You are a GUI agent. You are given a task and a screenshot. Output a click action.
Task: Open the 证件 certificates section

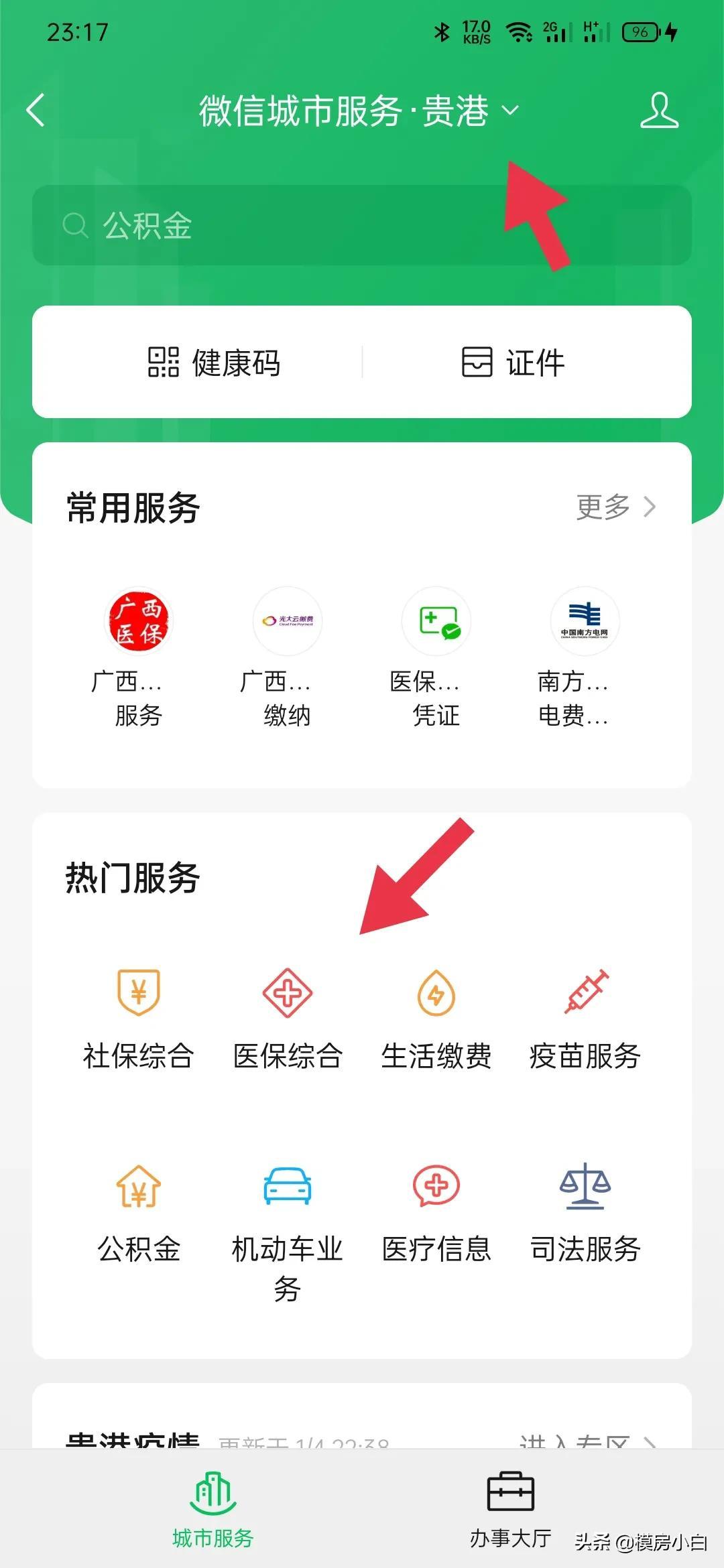[513, 363]
